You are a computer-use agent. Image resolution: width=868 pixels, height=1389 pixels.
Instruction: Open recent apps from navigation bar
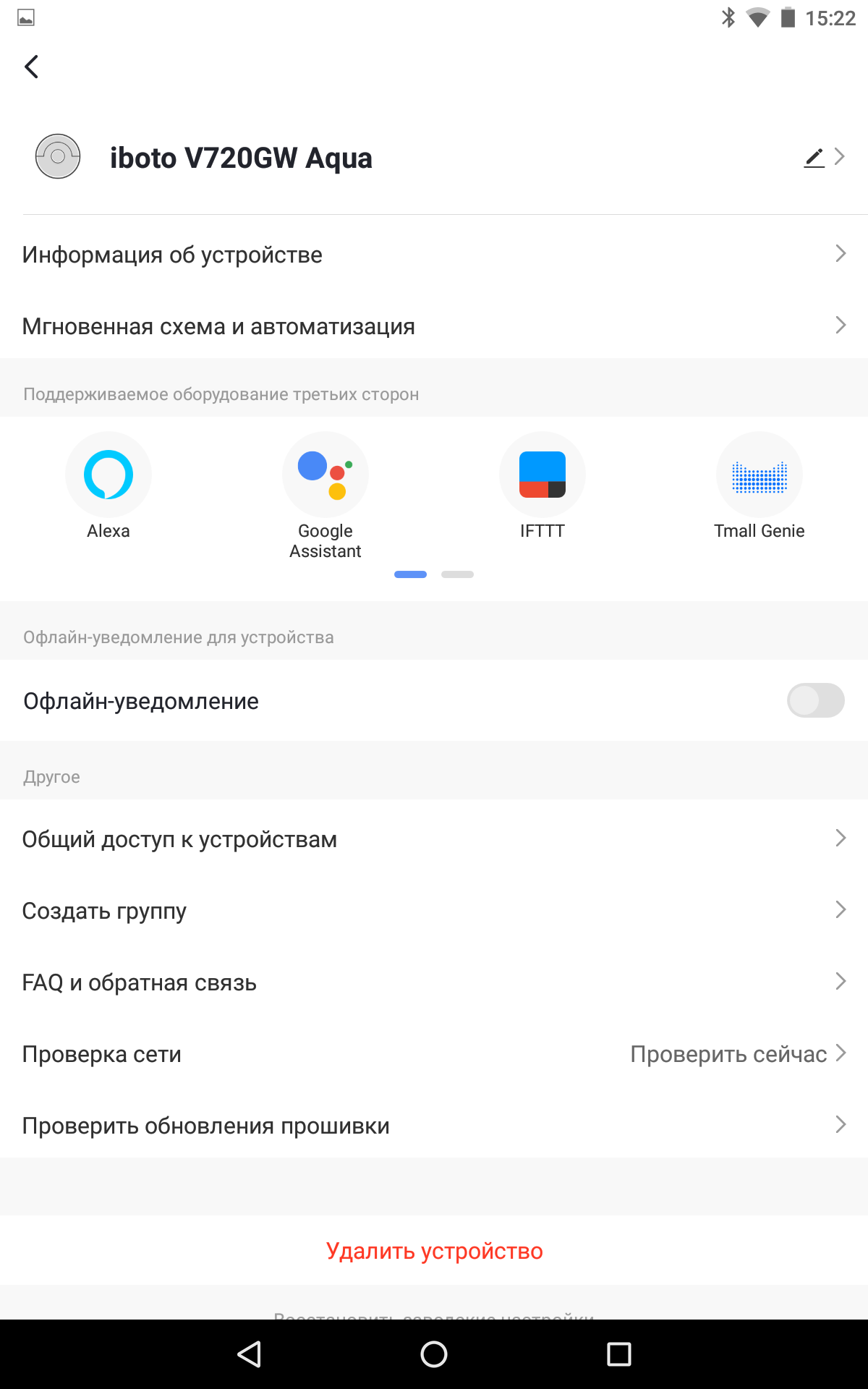[x=618, y=1354]
